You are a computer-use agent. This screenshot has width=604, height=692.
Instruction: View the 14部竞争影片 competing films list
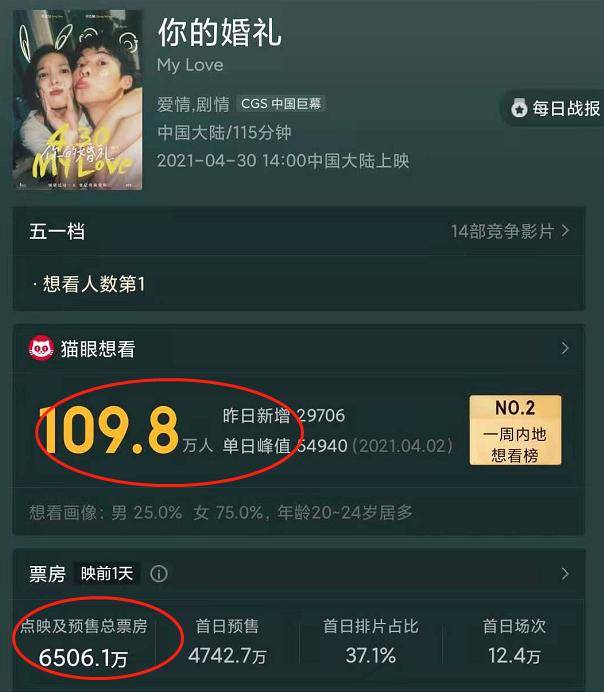510,231
